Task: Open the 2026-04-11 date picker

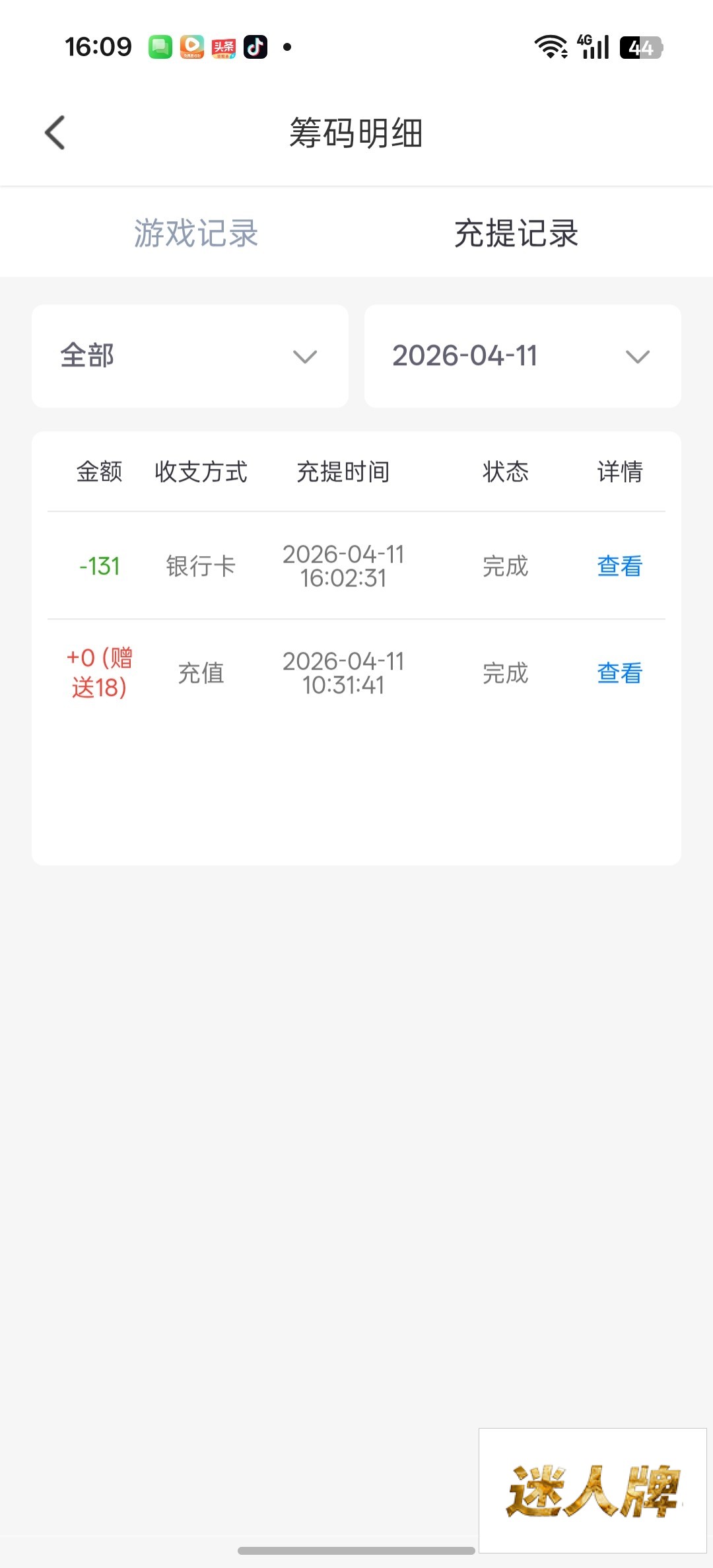Action: click(522, 356)
